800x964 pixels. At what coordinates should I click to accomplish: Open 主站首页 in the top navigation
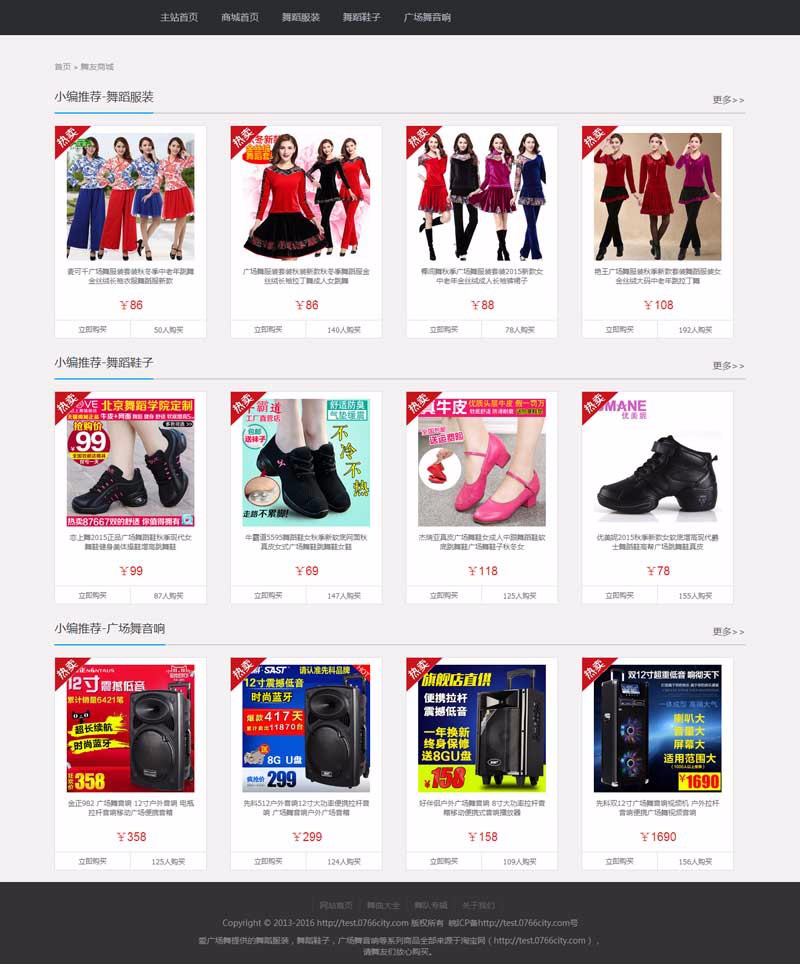pos(179,17)
